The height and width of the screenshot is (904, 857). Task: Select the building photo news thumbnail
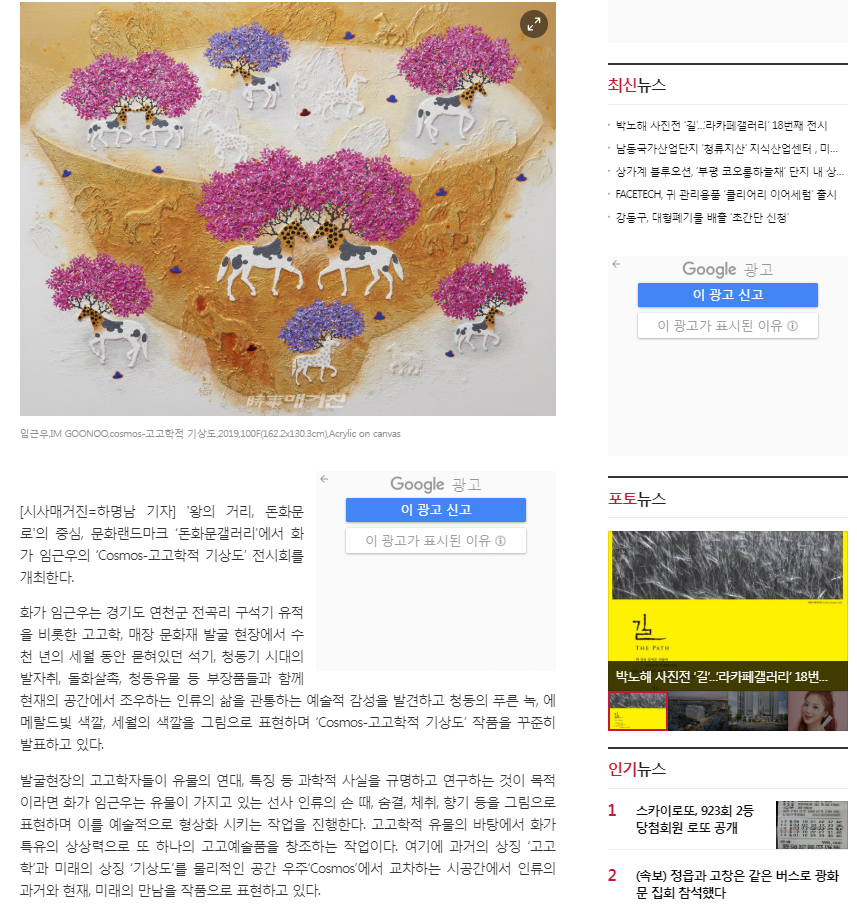[727, 711]
